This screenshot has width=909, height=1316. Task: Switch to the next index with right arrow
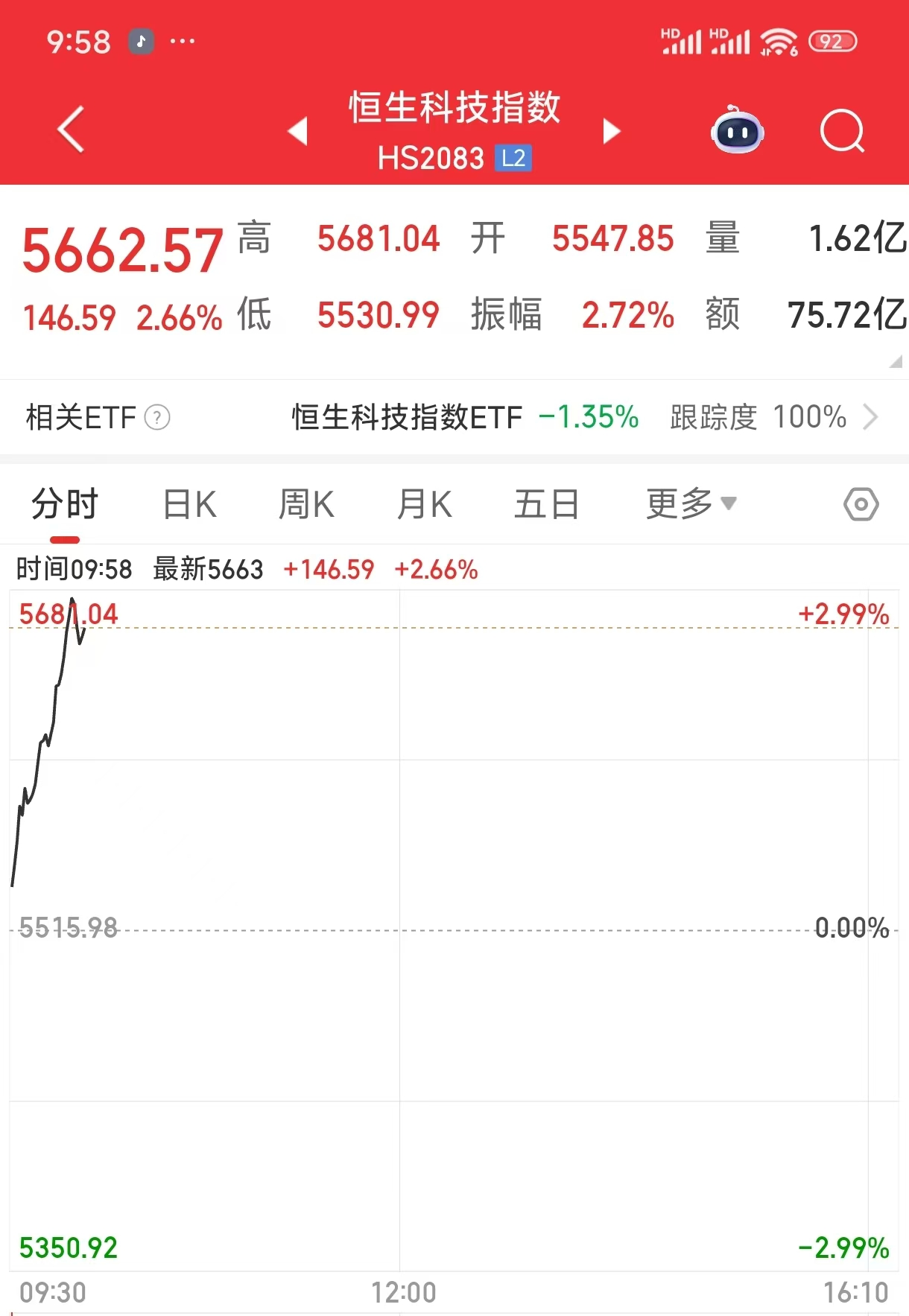pos(611,131)
